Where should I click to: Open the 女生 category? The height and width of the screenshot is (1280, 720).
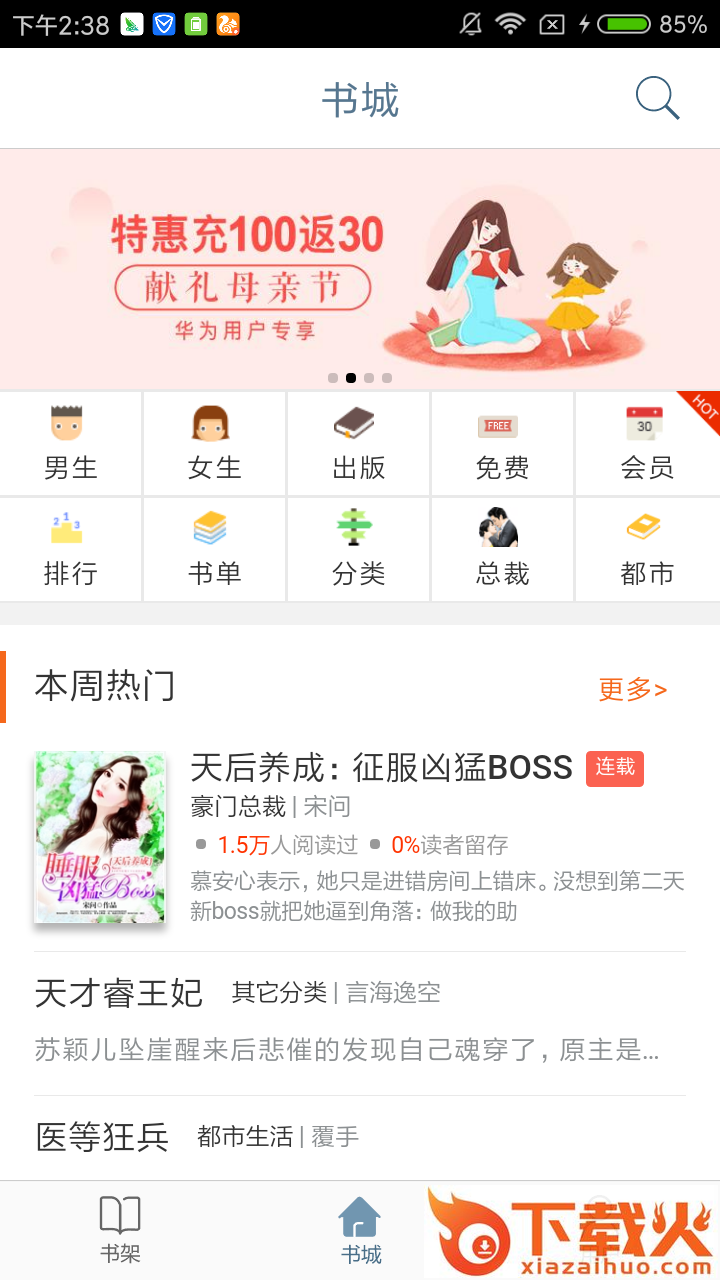(215, 443)
